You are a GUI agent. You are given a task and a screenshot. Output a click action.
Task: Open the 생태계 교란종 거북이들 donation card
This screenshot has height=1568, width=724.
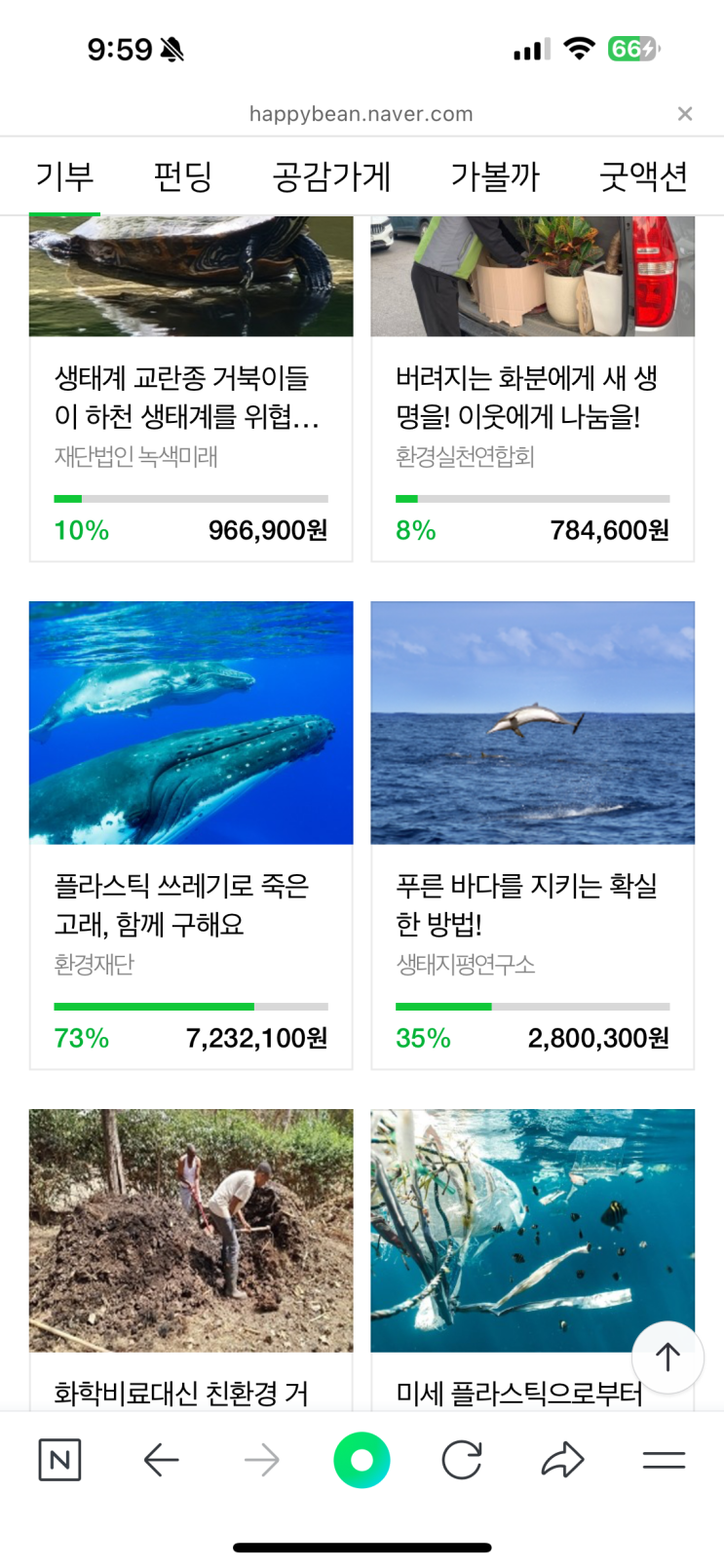pyautogui.click(x=191, y=398)
